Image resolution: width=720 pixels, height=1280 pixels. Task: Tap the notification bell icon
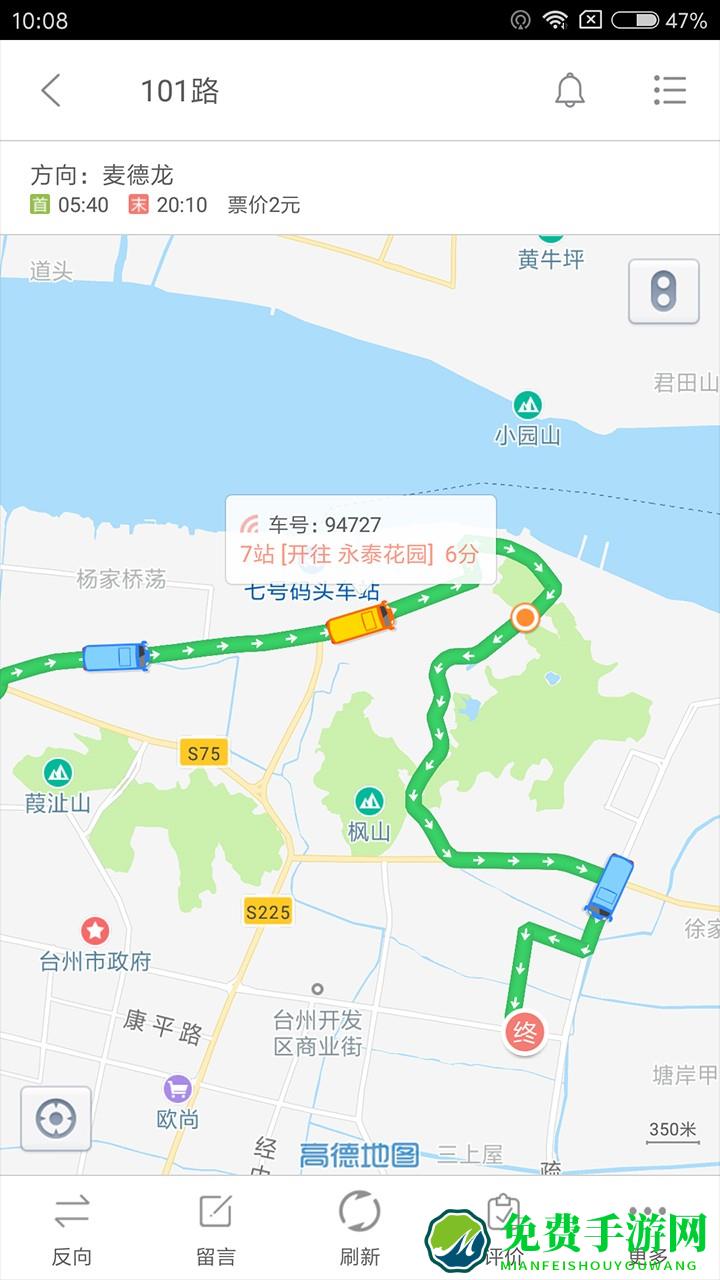pos(570,90)
